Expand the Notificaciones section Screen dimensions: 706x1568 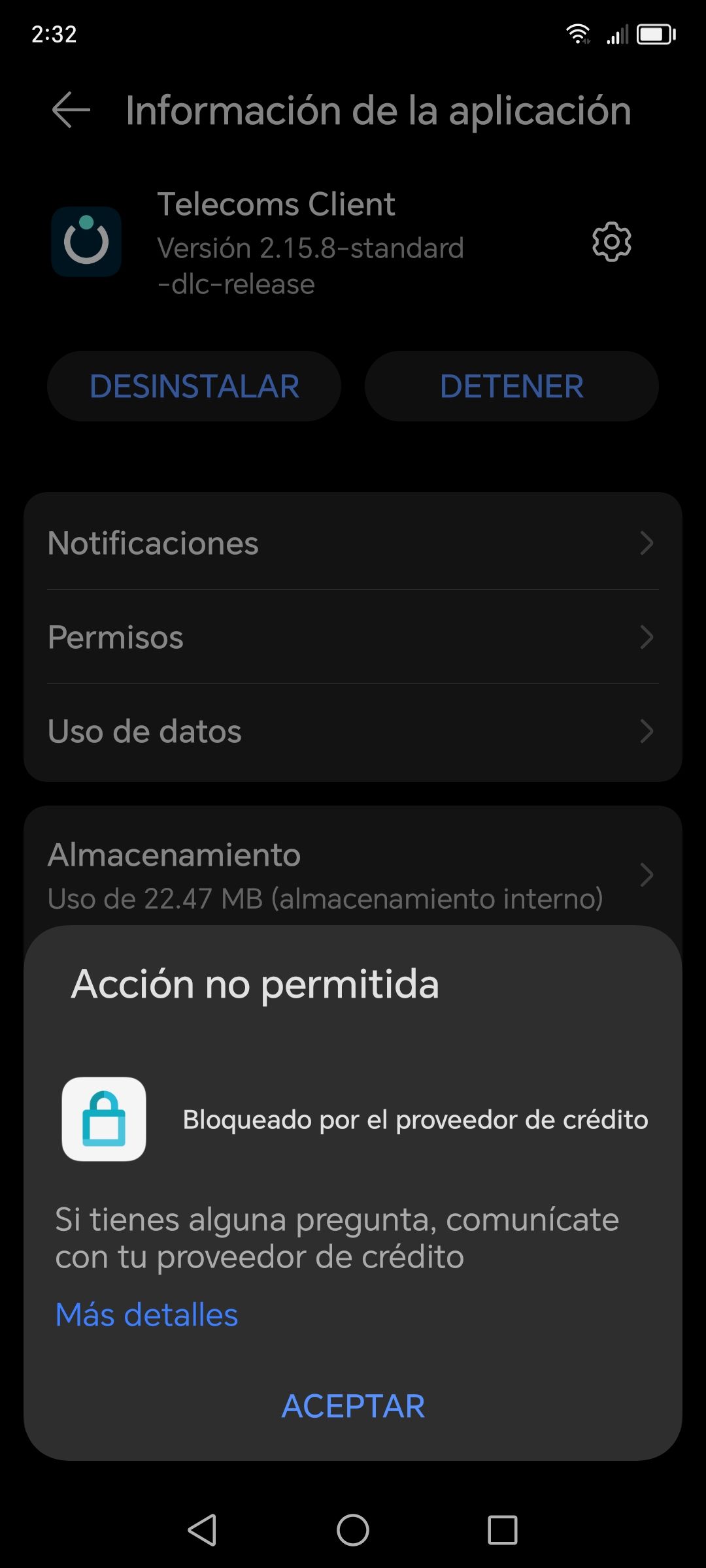[x=353, y=543]
